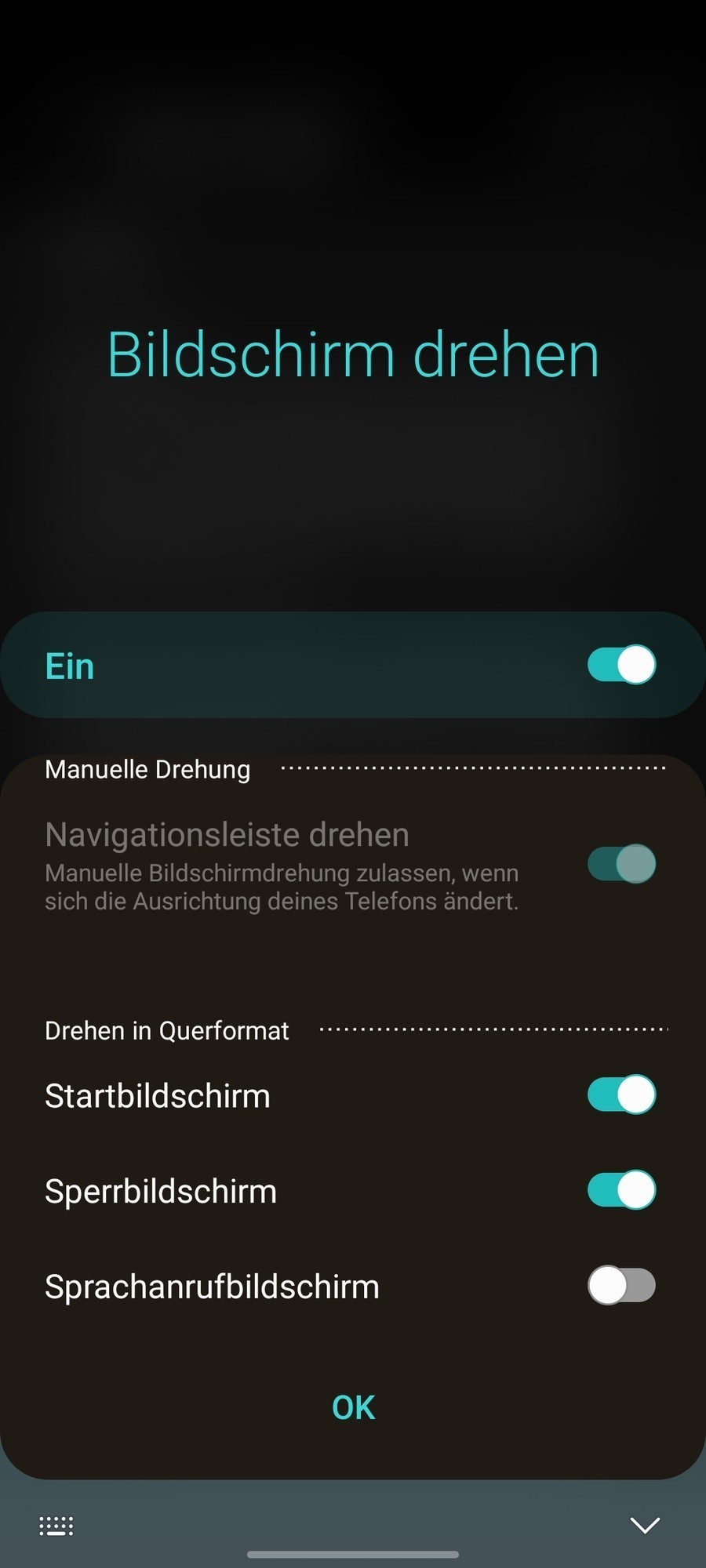Viewport: 706px width, 1568px height.
Task: Toggle 'Navigationsleiste drehen' off
Action: click(620, 863)
